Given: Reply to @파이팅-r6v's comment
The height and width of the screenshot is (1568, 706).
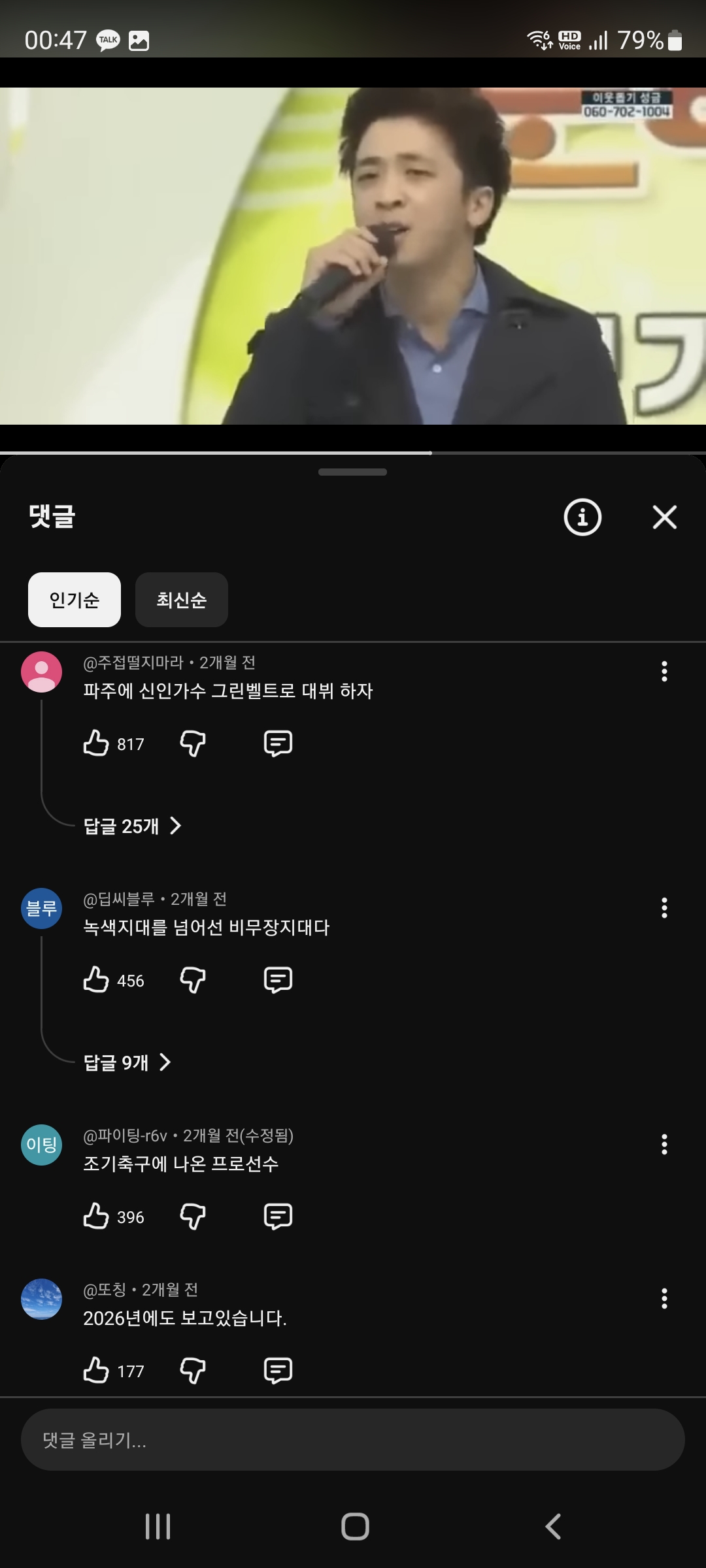Looking at the screenshot, I should pos(278,1216).
